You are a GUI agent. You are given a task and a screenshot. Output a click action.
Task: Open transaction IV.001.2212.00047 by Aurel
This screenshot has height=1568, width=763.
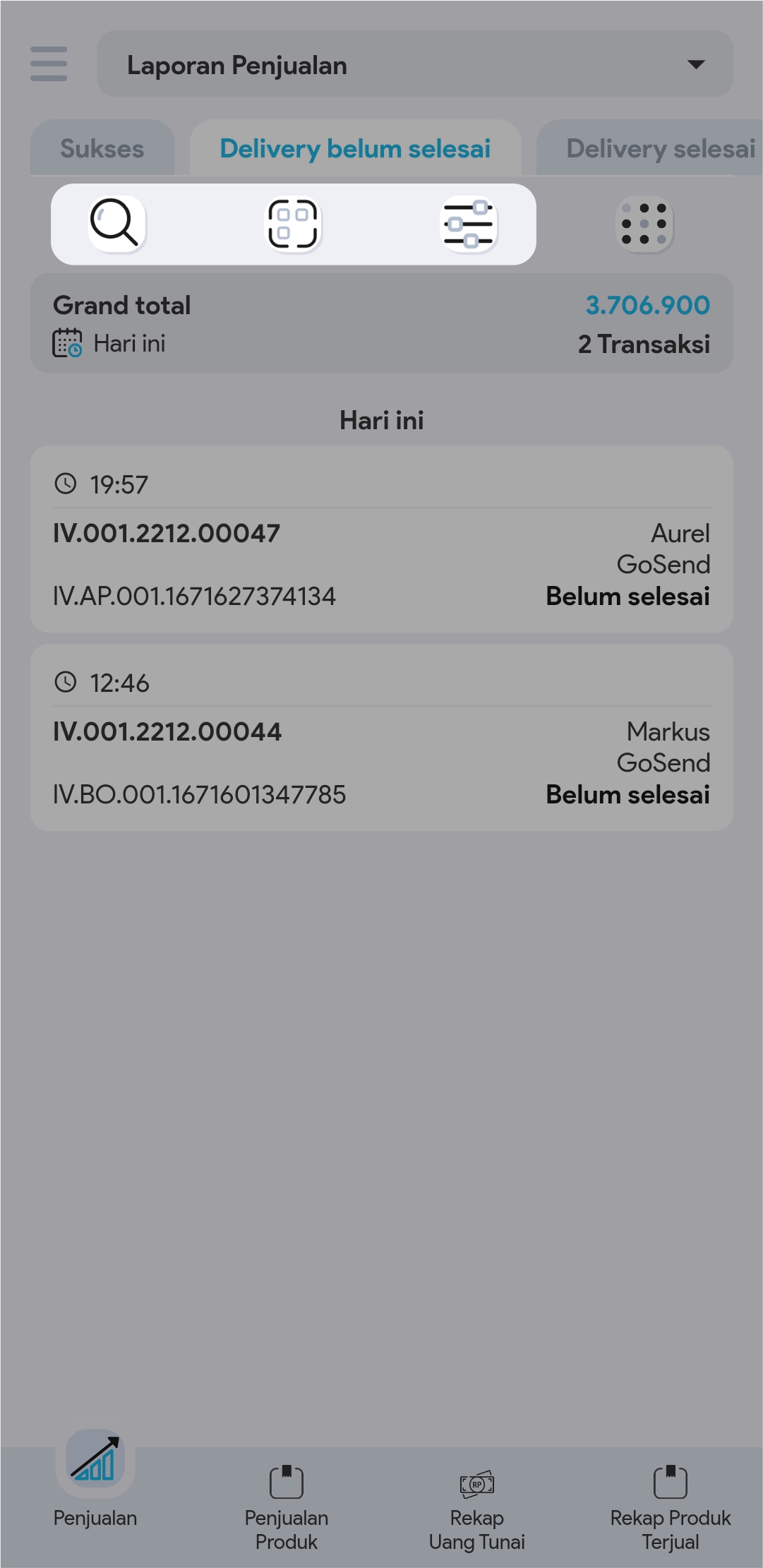click(x=381, y=539)
